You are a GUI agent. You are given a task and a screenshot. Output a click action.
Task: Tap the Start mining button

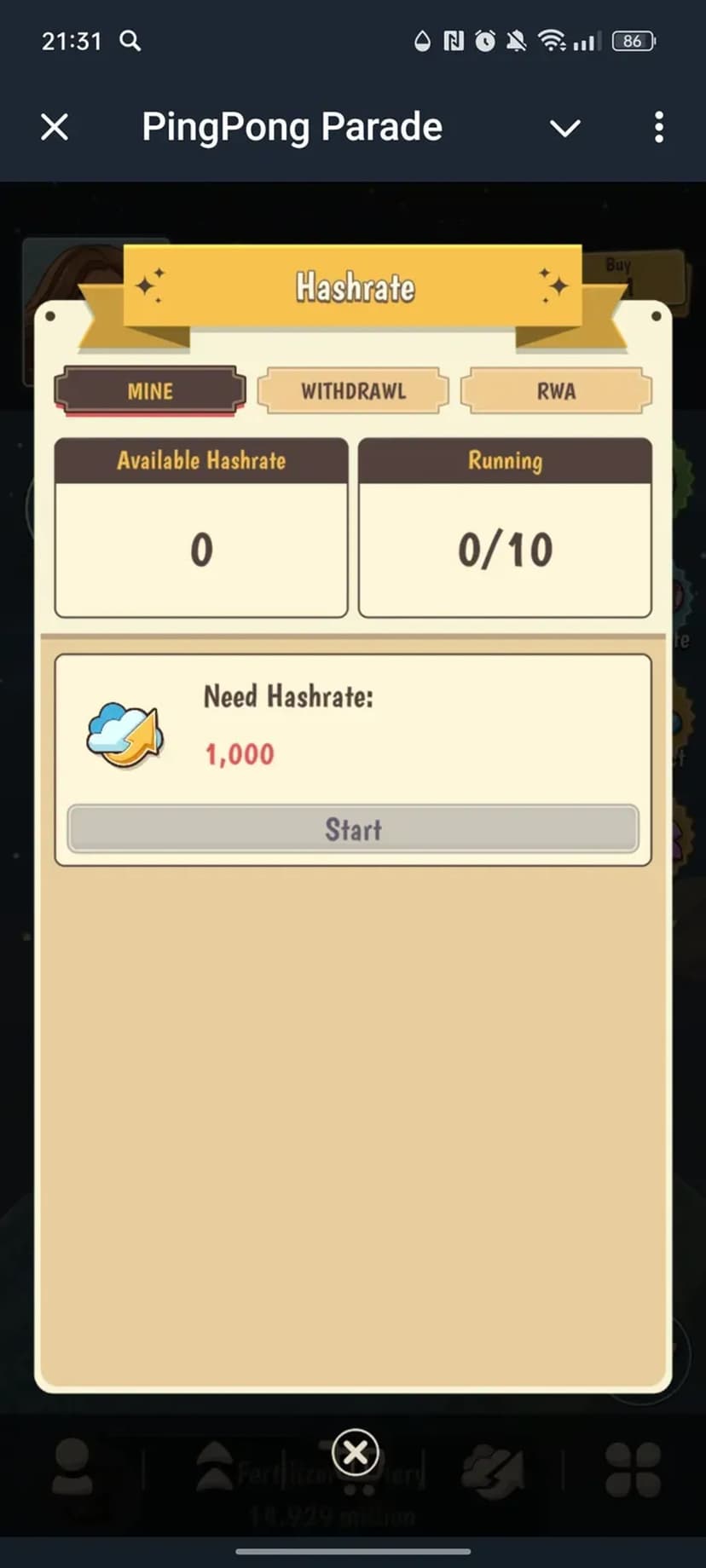353,828
